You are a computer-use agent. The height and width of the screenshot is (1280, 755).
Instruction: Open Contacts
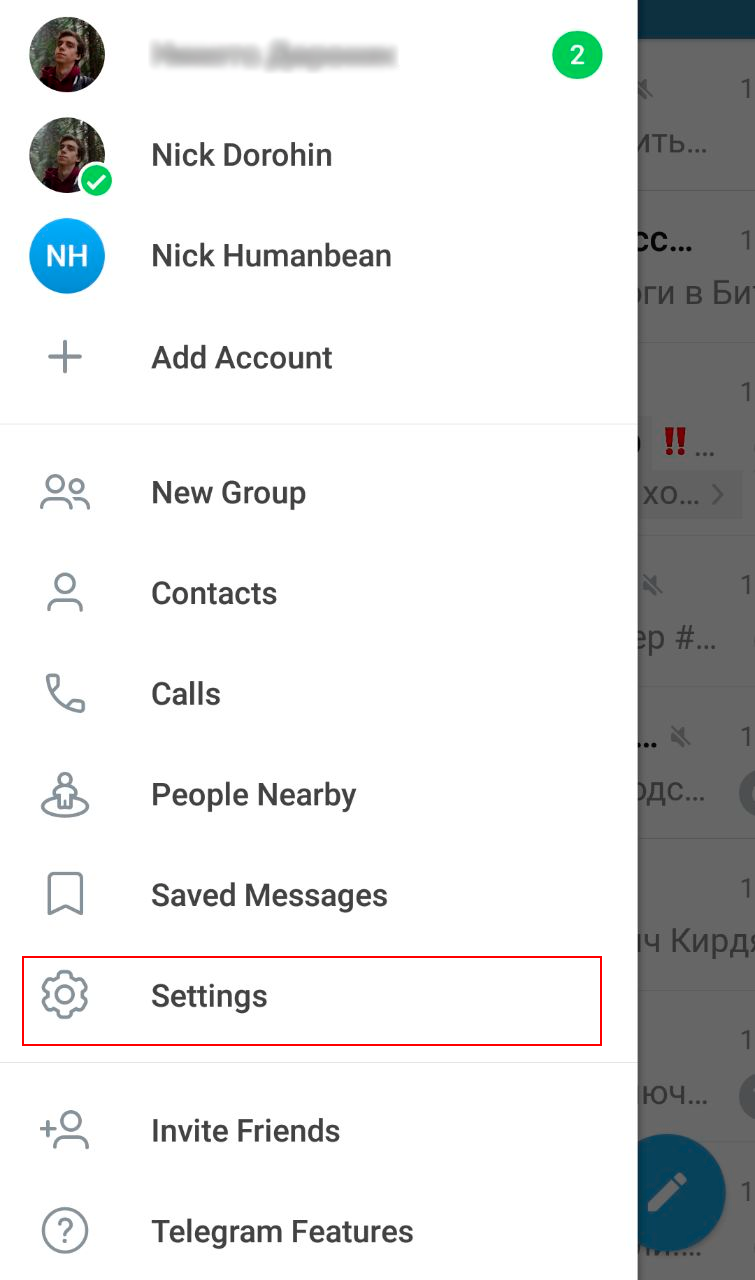click(214, 594)
